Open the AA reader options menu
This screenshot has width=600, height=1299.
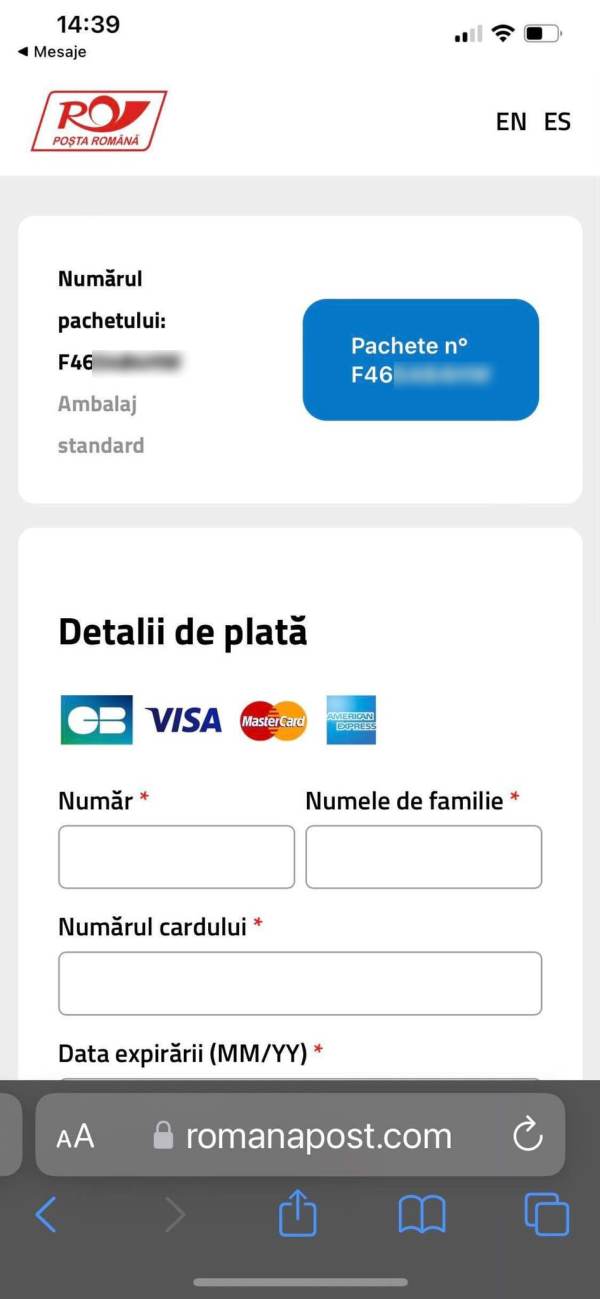pos(75,1136)
